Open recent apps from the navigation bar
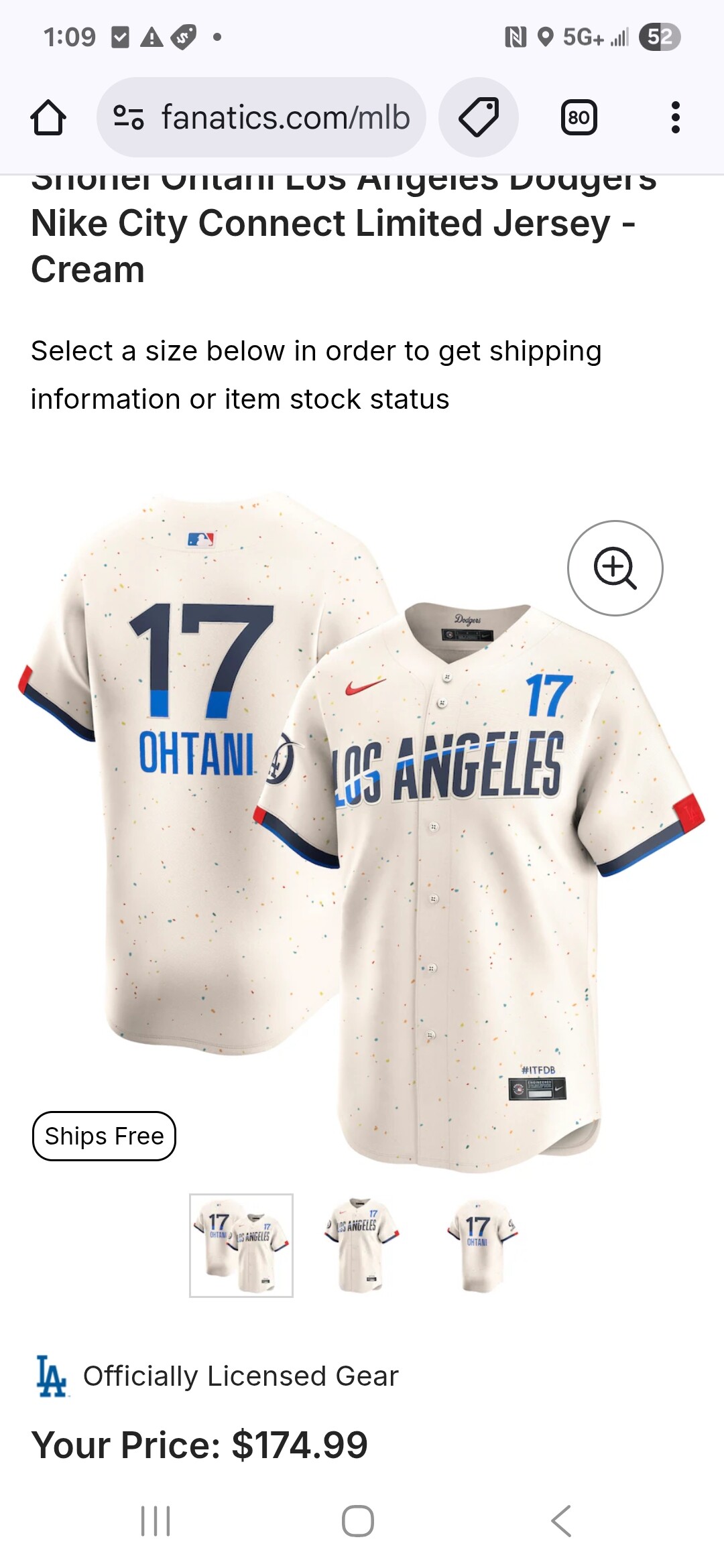The height and width of the screenshot is (1568, 724). point(156,1520)
